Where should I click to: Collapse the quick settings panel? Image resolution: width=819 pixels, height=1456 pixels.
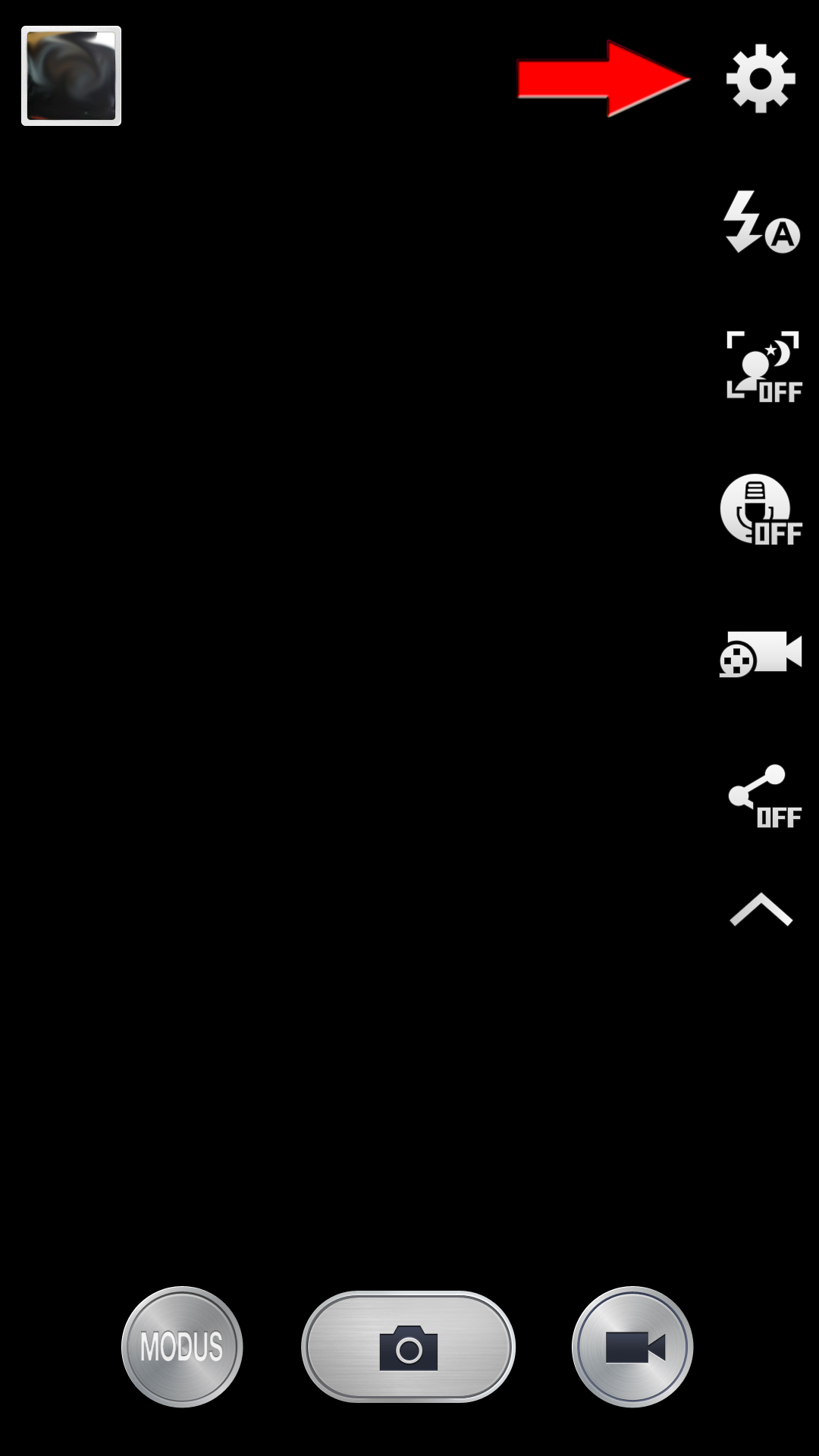coord(761,909)
